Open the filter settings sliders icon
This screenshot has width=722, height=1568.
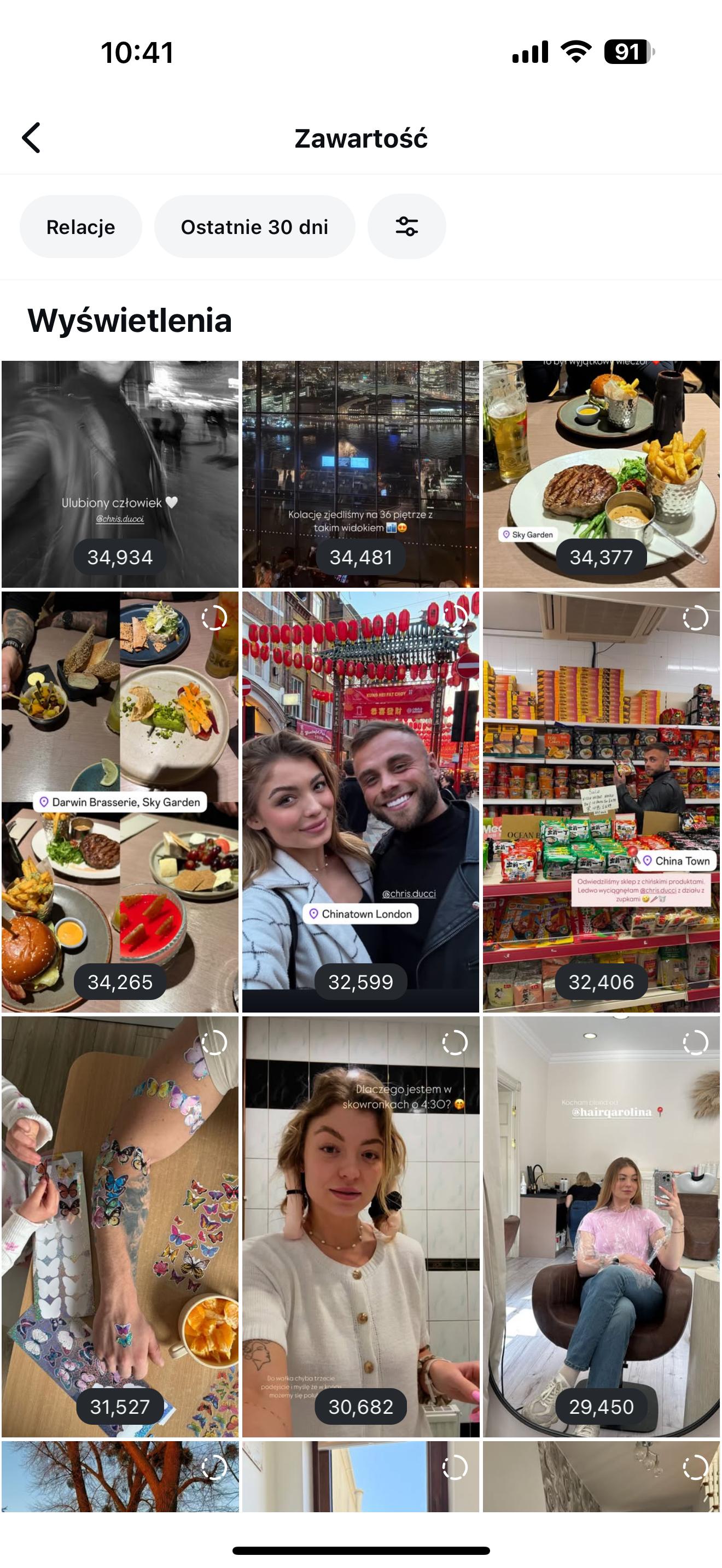click(x=406, y=226)
